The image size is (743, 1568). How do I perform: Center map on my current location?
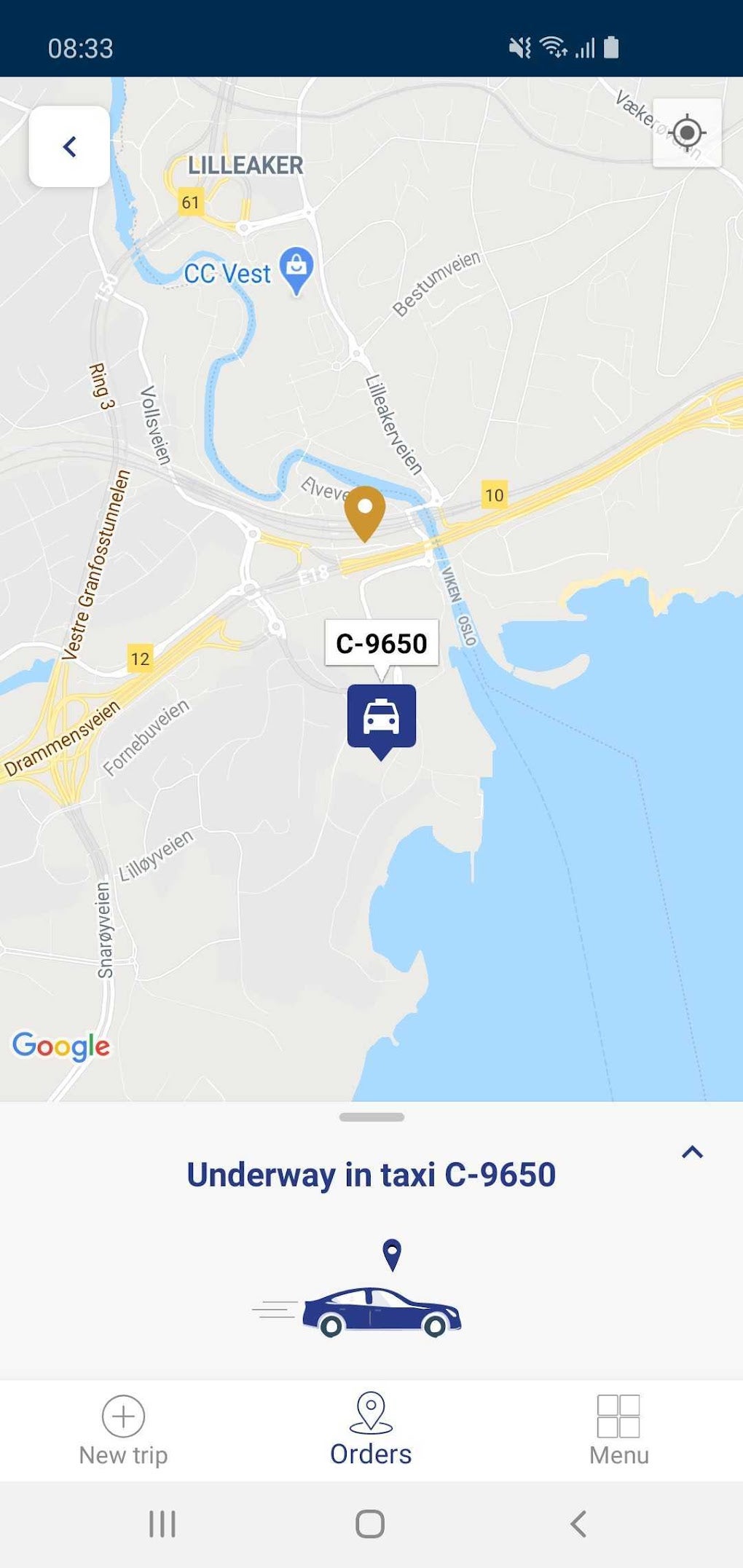point(687,133)
